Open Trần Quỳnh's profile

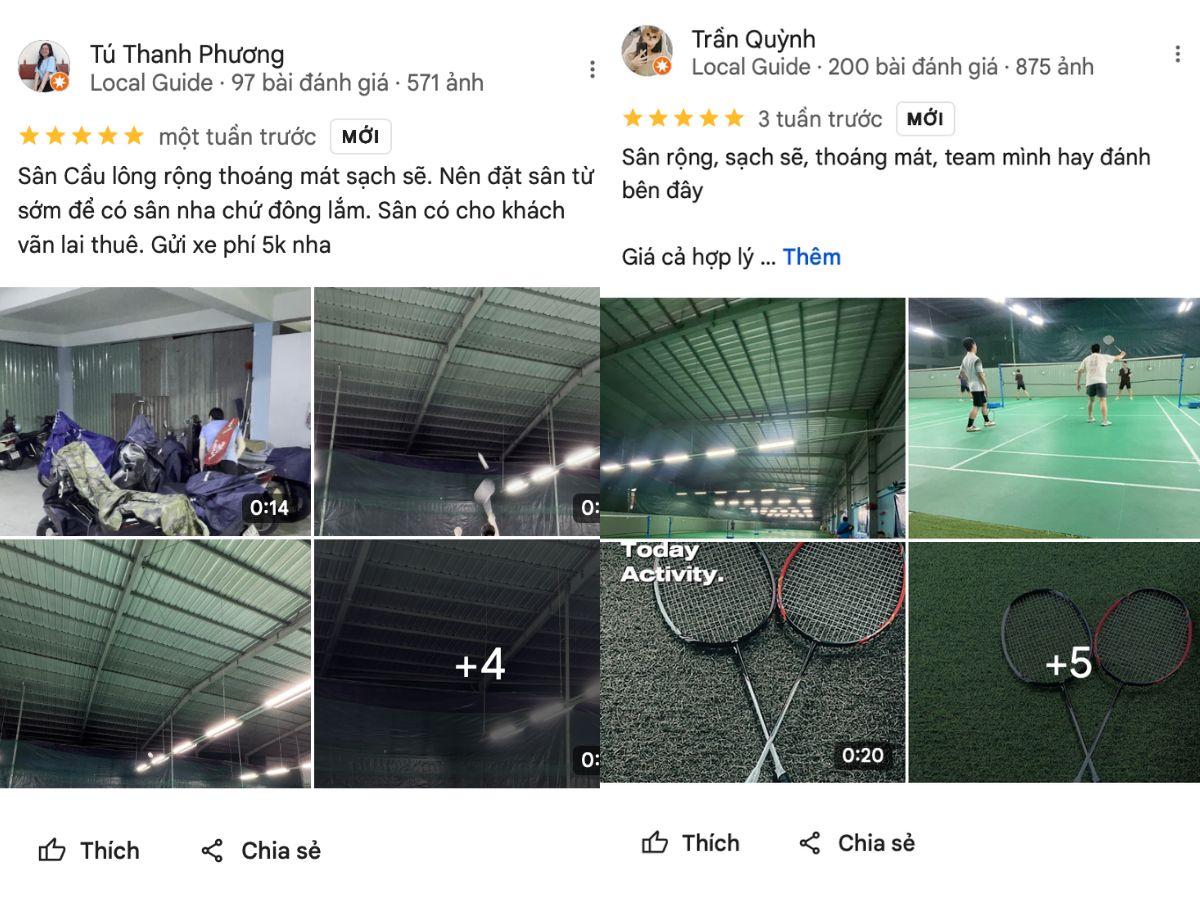pyautogui.click(x=753, y=39)
